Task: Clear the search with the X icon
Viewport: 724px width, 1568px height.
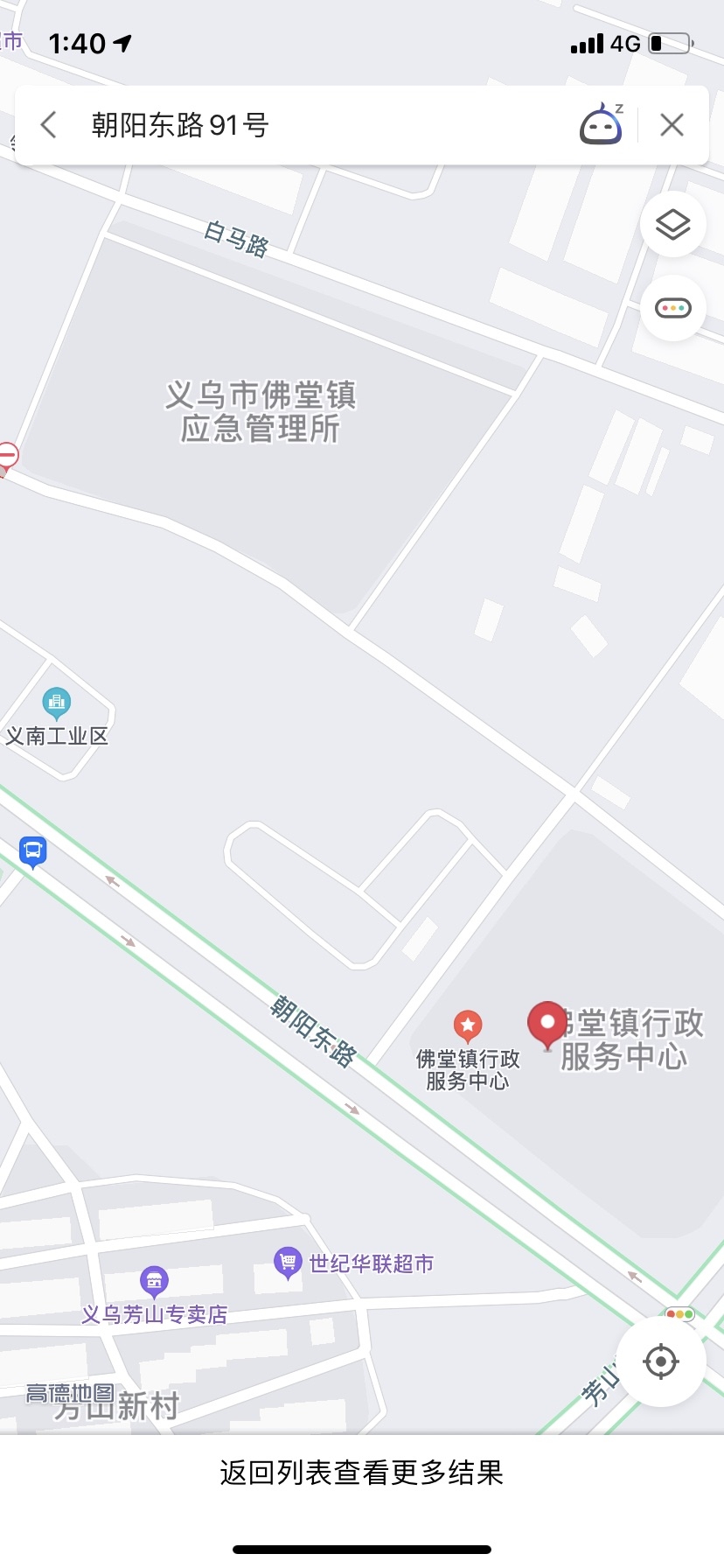Action: [x=672, y=125]
